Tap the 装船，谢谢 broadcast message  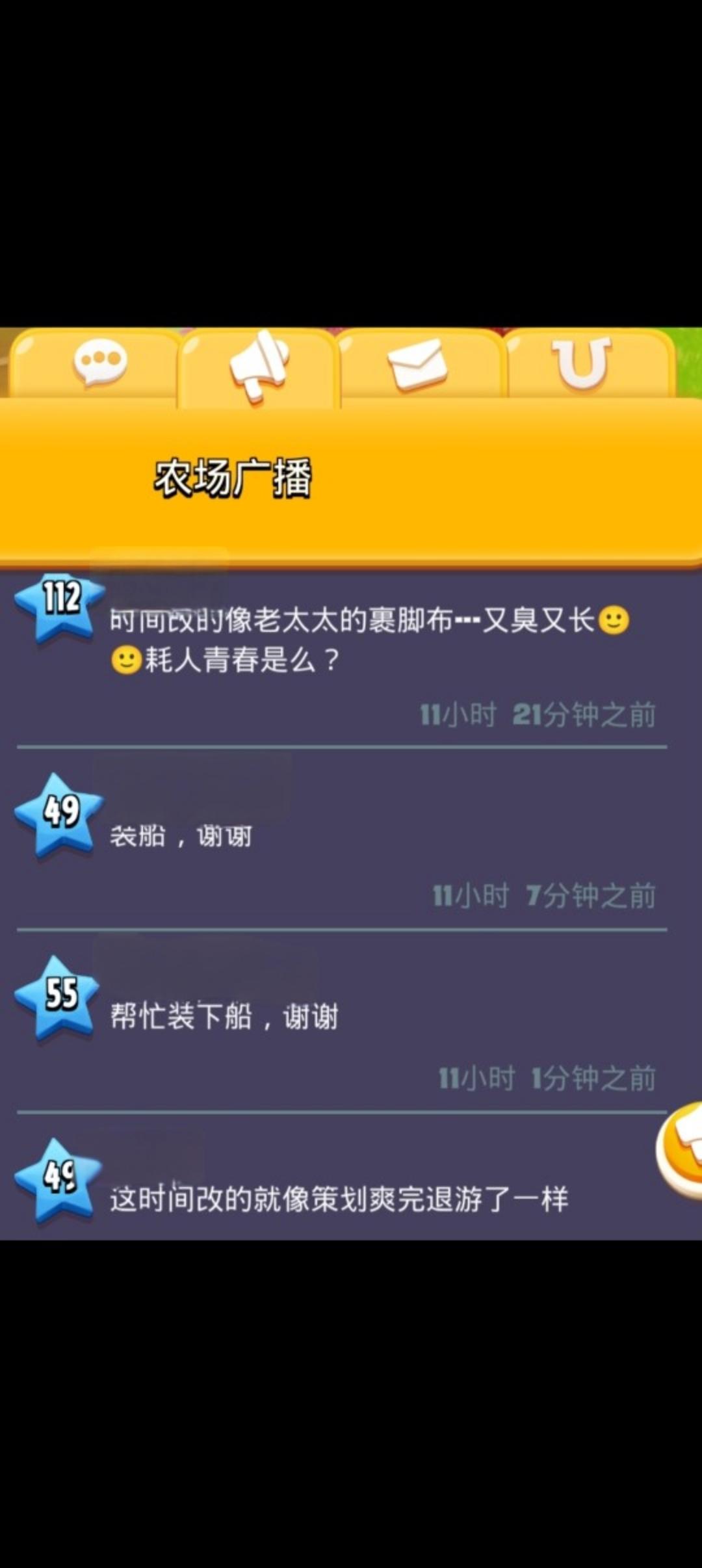click(x=182, y=839)
